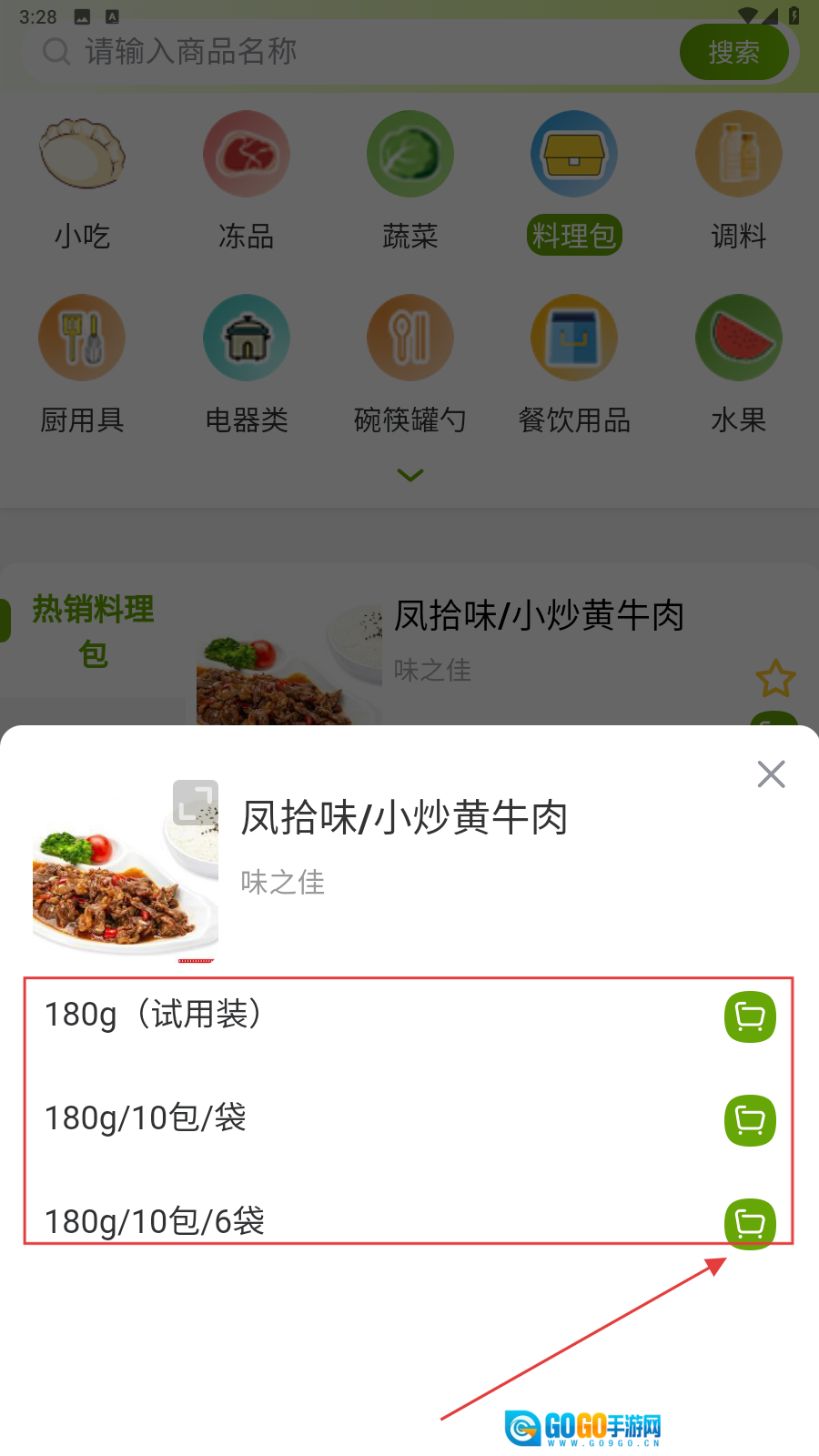
Task: Close the product options sheet
Action: click(771, 774)
